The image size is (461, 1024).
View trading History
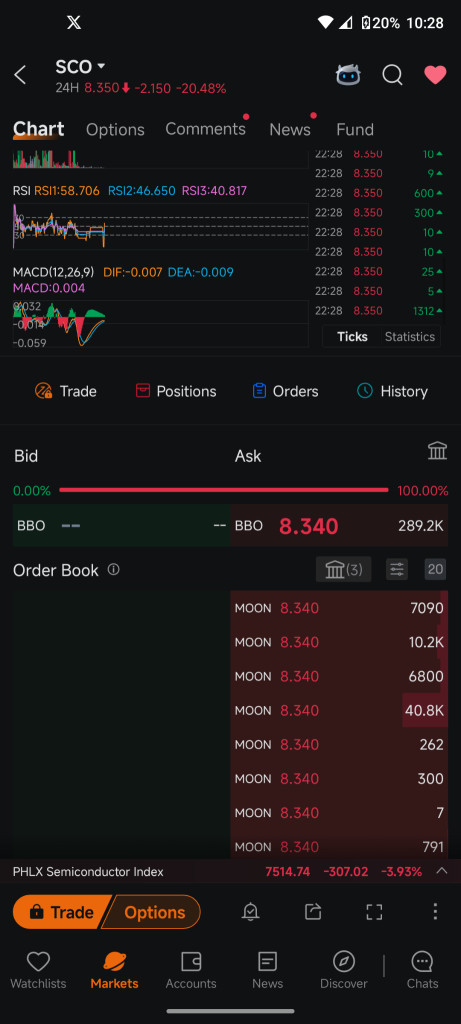coord(392,391)
